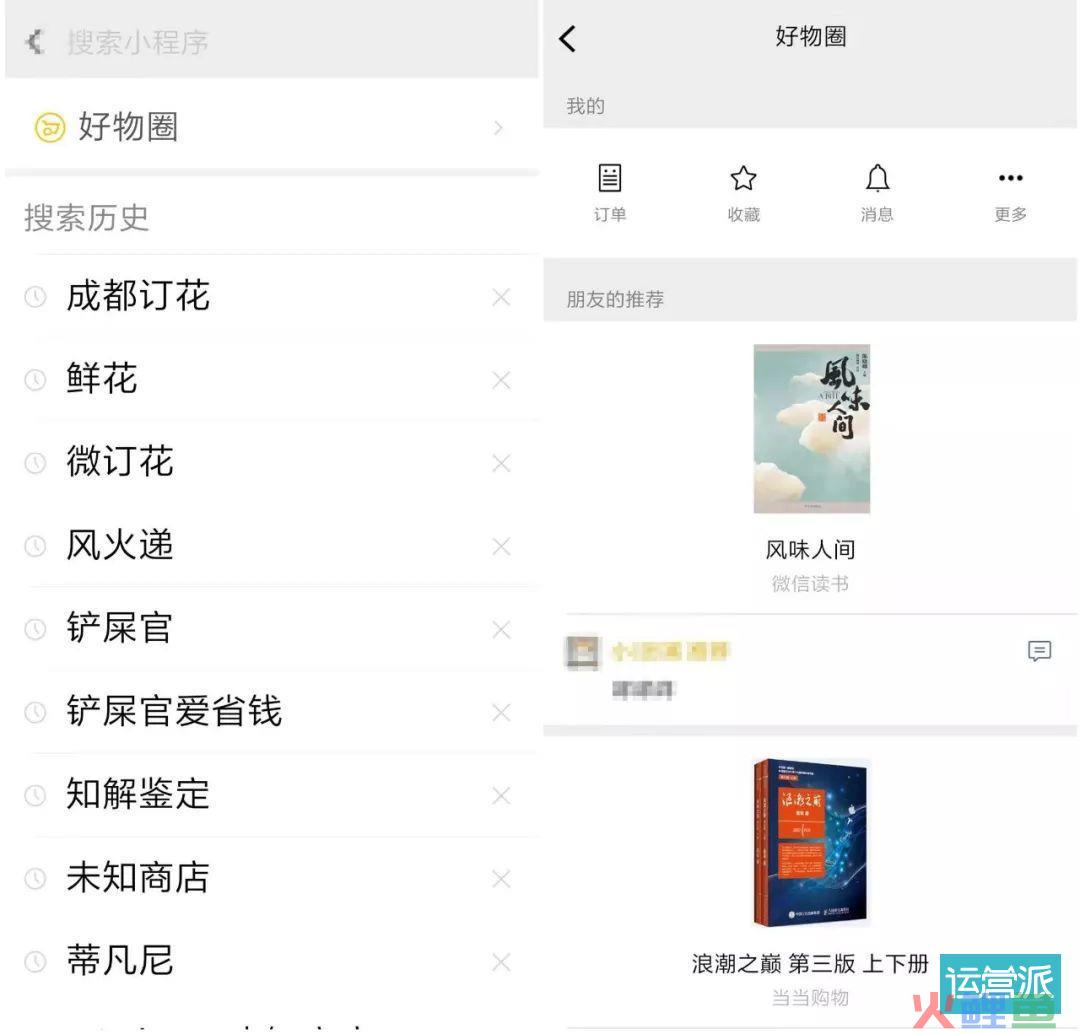Screen dimensions: 1080x1034
Task: Select the 微订花 search history entry
Action: 120,463
